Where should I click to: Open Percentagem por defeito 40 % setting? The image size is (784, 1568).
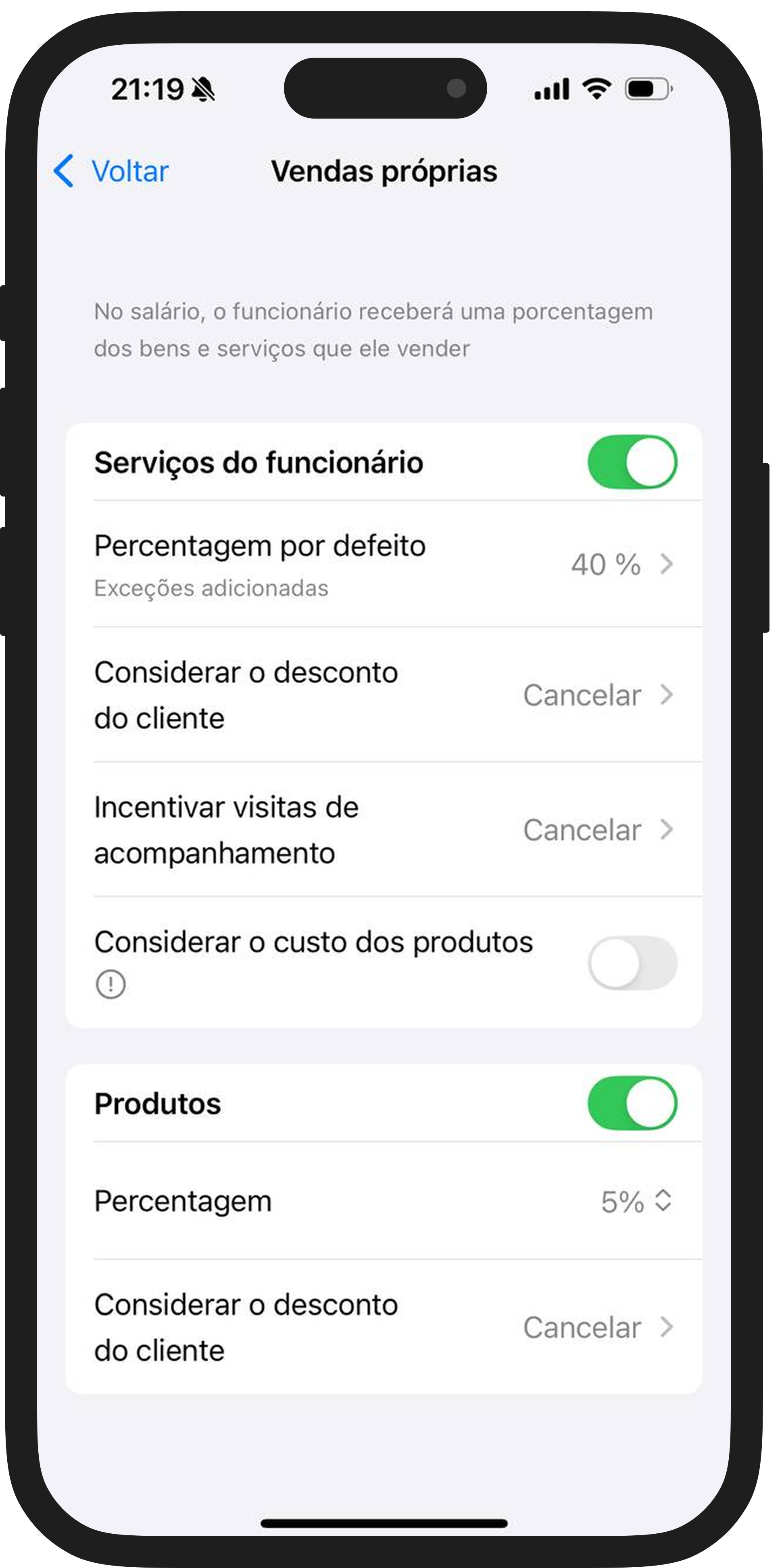tap(384, 564)
